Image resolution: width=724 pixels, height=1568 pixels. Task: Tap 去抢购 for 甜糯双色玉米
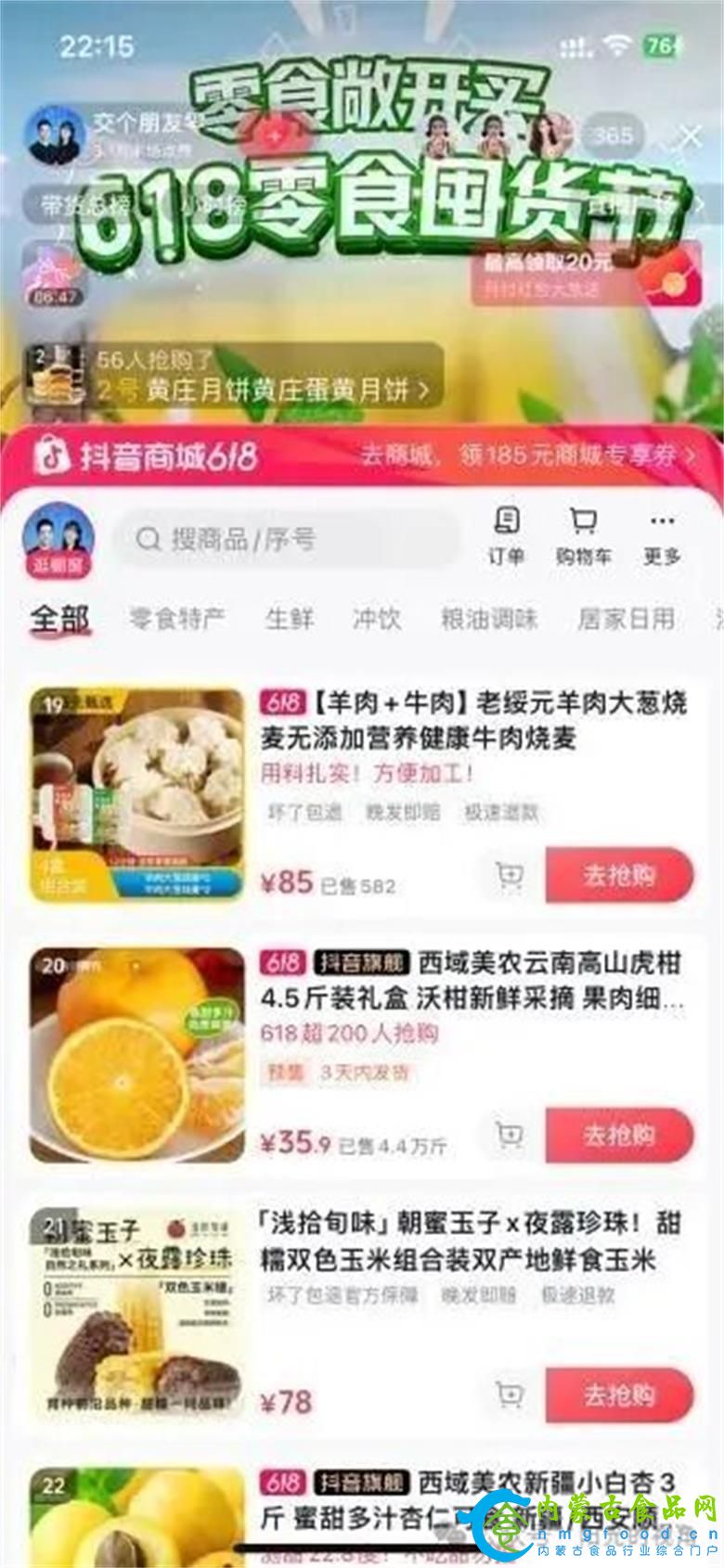[x=619, y=1394]
